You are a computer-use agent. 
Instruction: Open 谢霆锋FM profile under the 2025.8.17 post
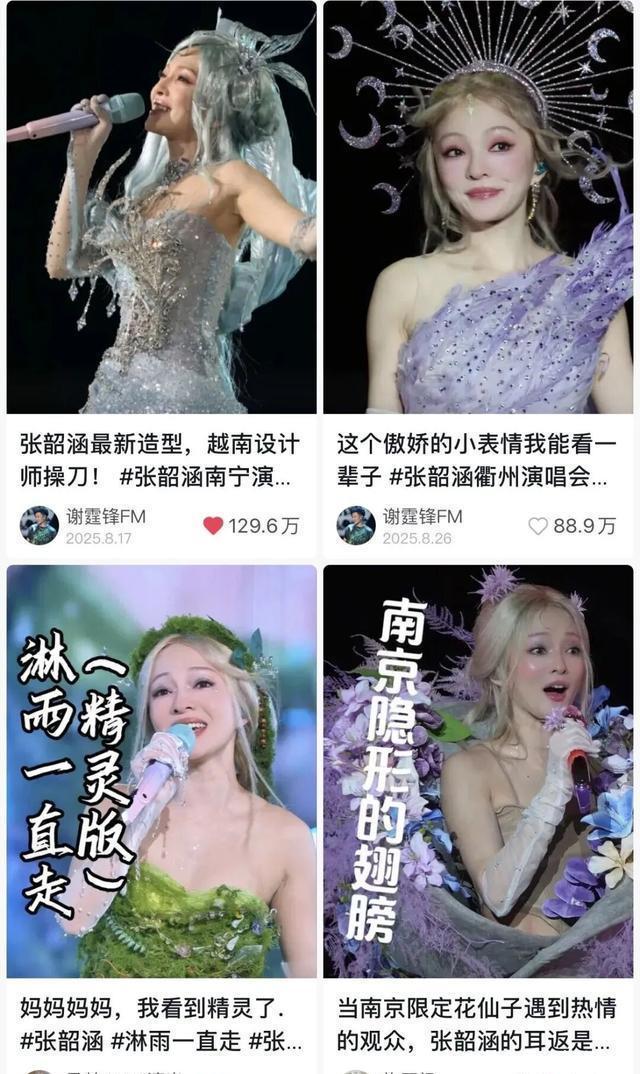(40, 526)
